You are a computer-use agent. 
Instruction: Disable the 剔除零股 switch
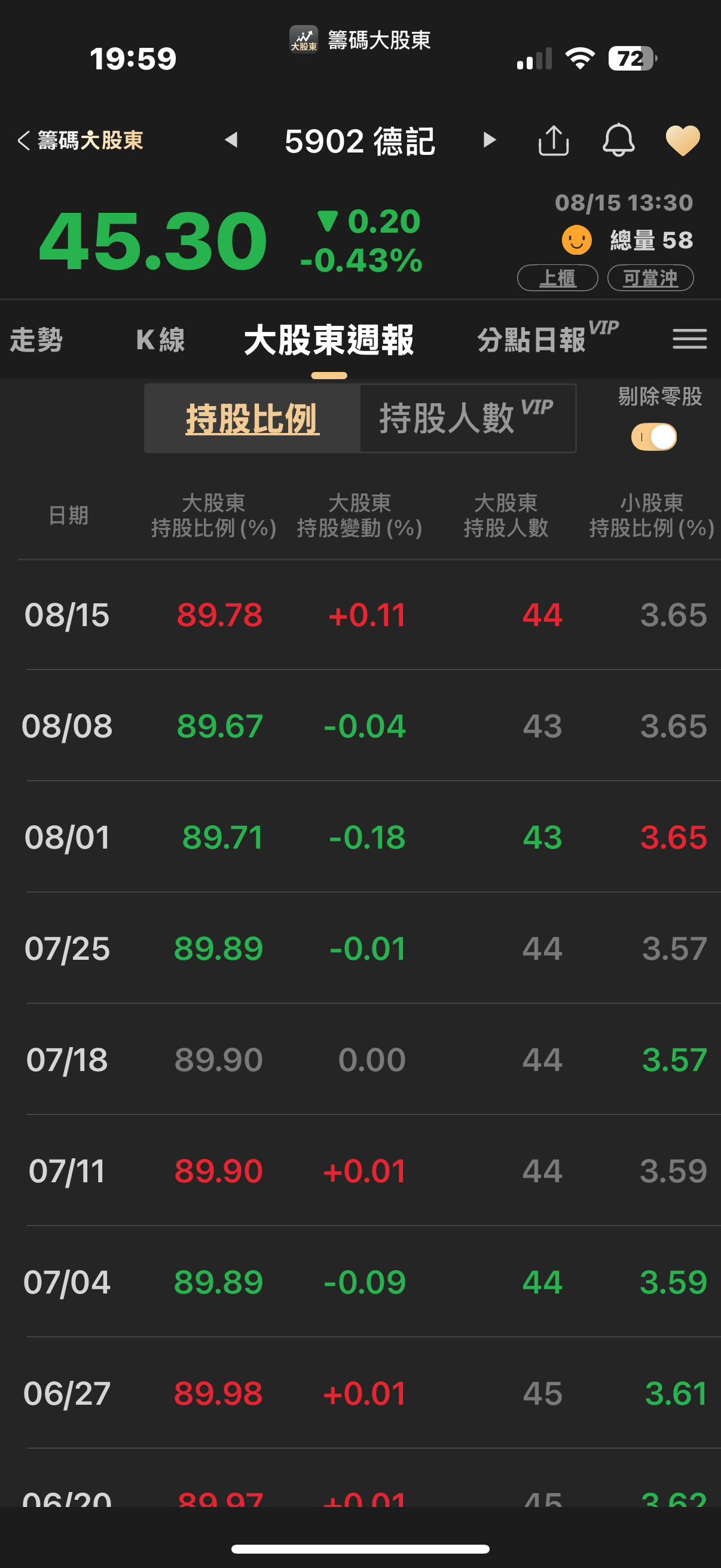(x=654, y=437)
